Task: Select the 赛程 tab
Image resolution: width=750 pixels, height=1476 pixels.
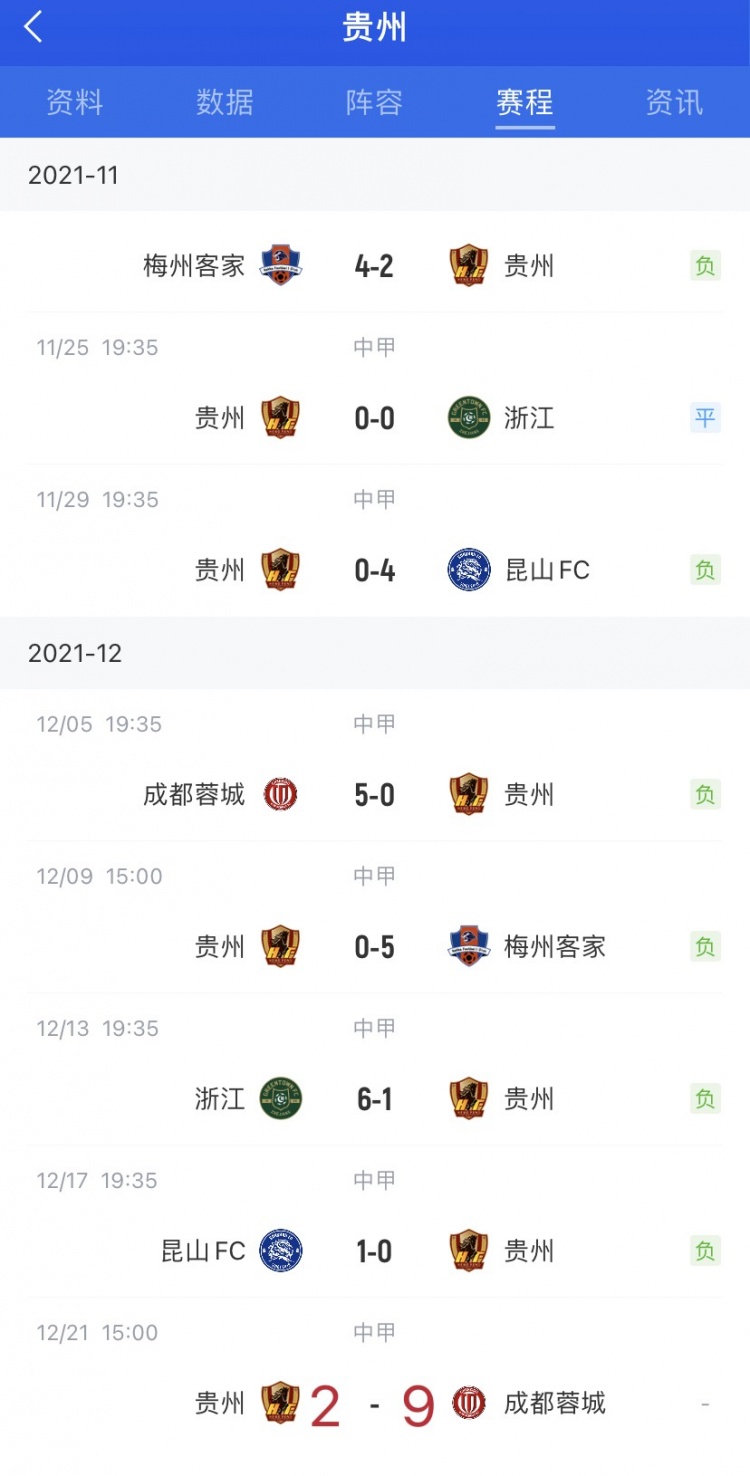Action: coord(525,102)
